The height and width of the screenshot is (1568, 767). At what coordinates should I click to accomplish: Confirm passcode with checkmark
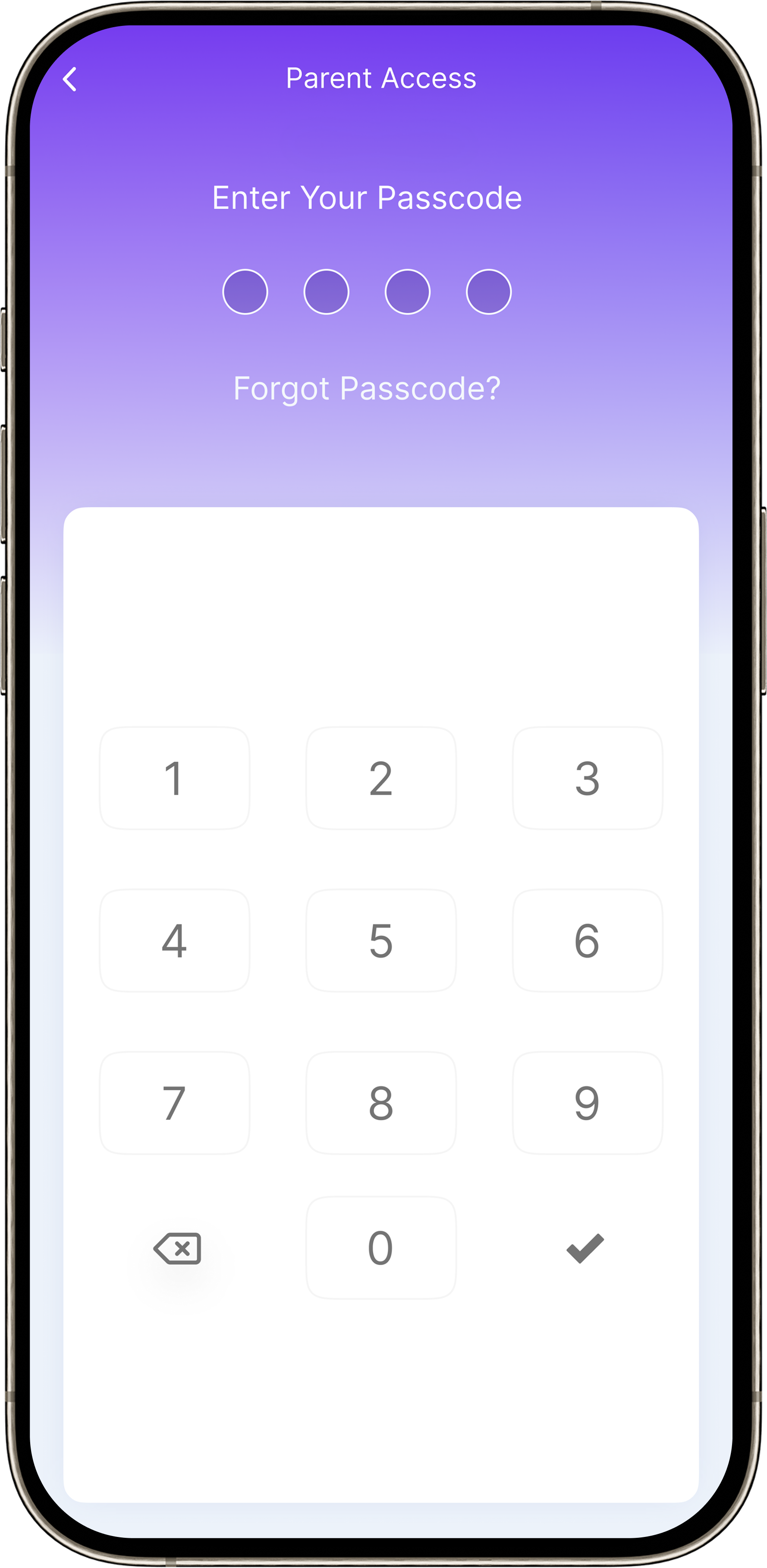click(x=585, y=1248)
